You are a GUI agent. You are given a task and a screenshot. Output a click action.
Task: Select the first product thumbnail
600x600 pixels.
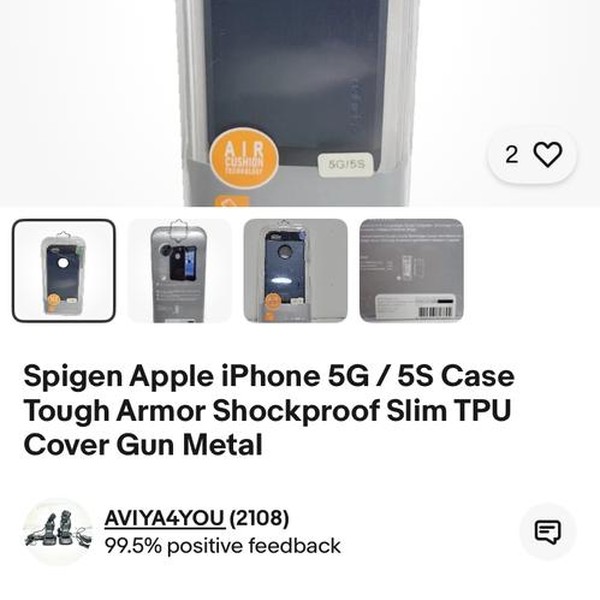coord(63,270)
